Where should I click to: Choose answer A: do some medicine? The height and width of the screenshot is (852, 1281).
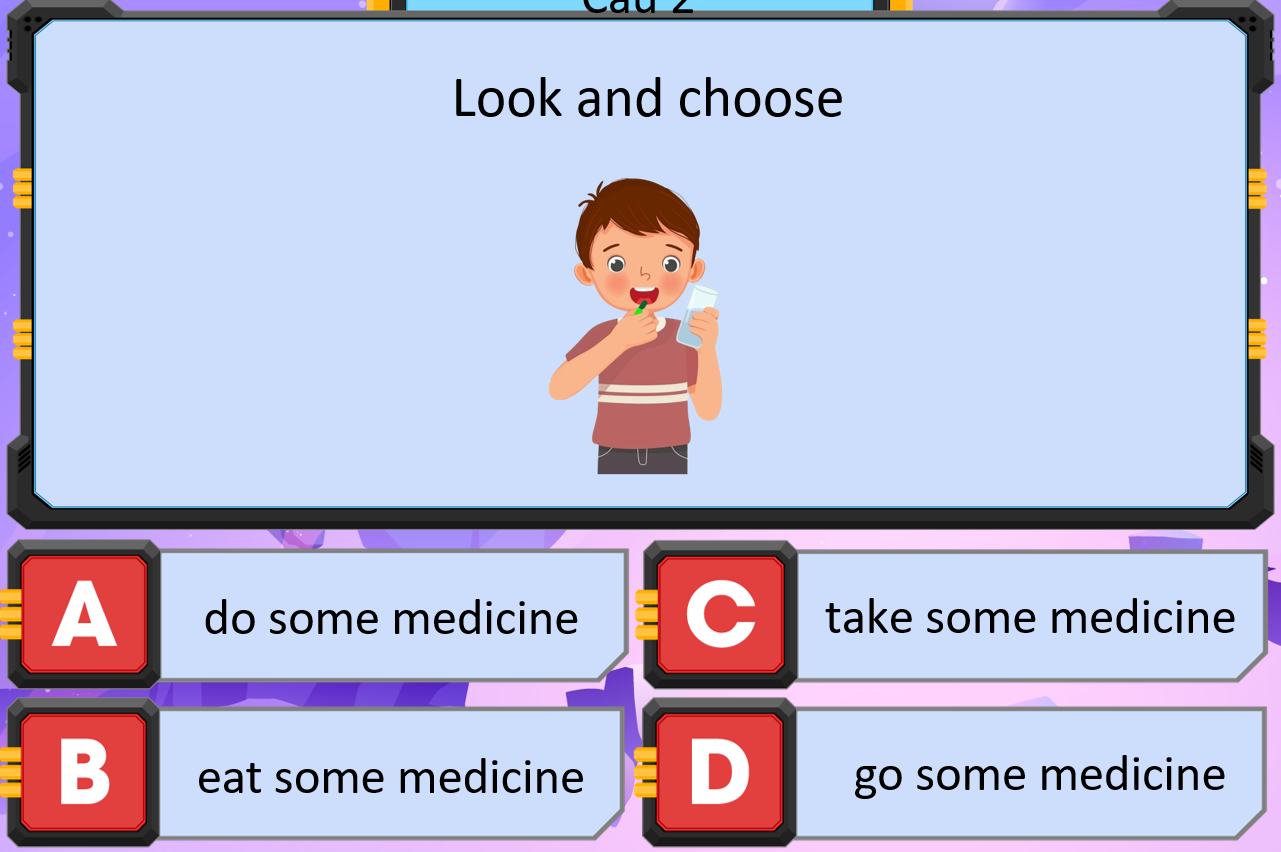coord(390,617)
